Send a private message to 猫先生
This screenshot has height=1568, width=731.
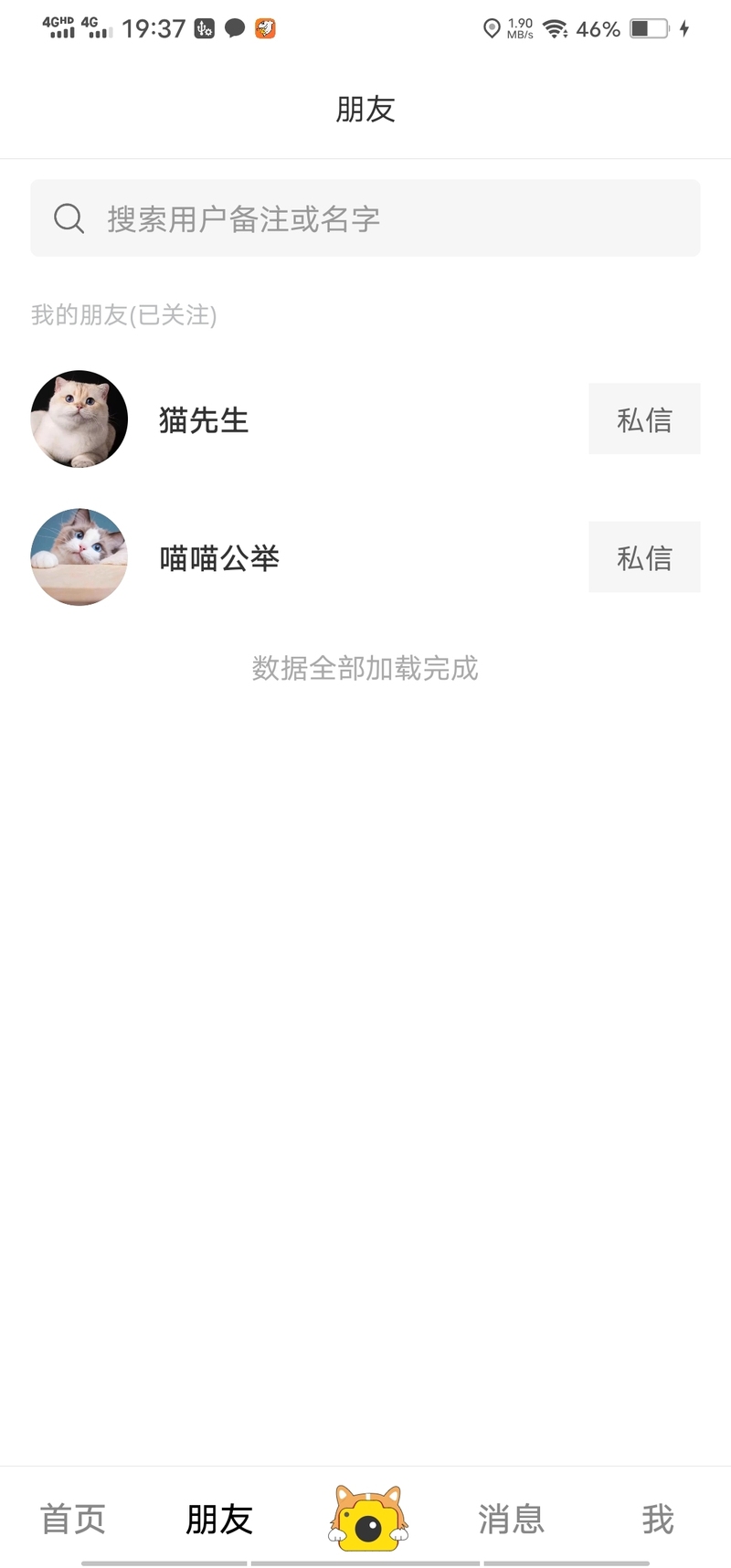[643, 419]
